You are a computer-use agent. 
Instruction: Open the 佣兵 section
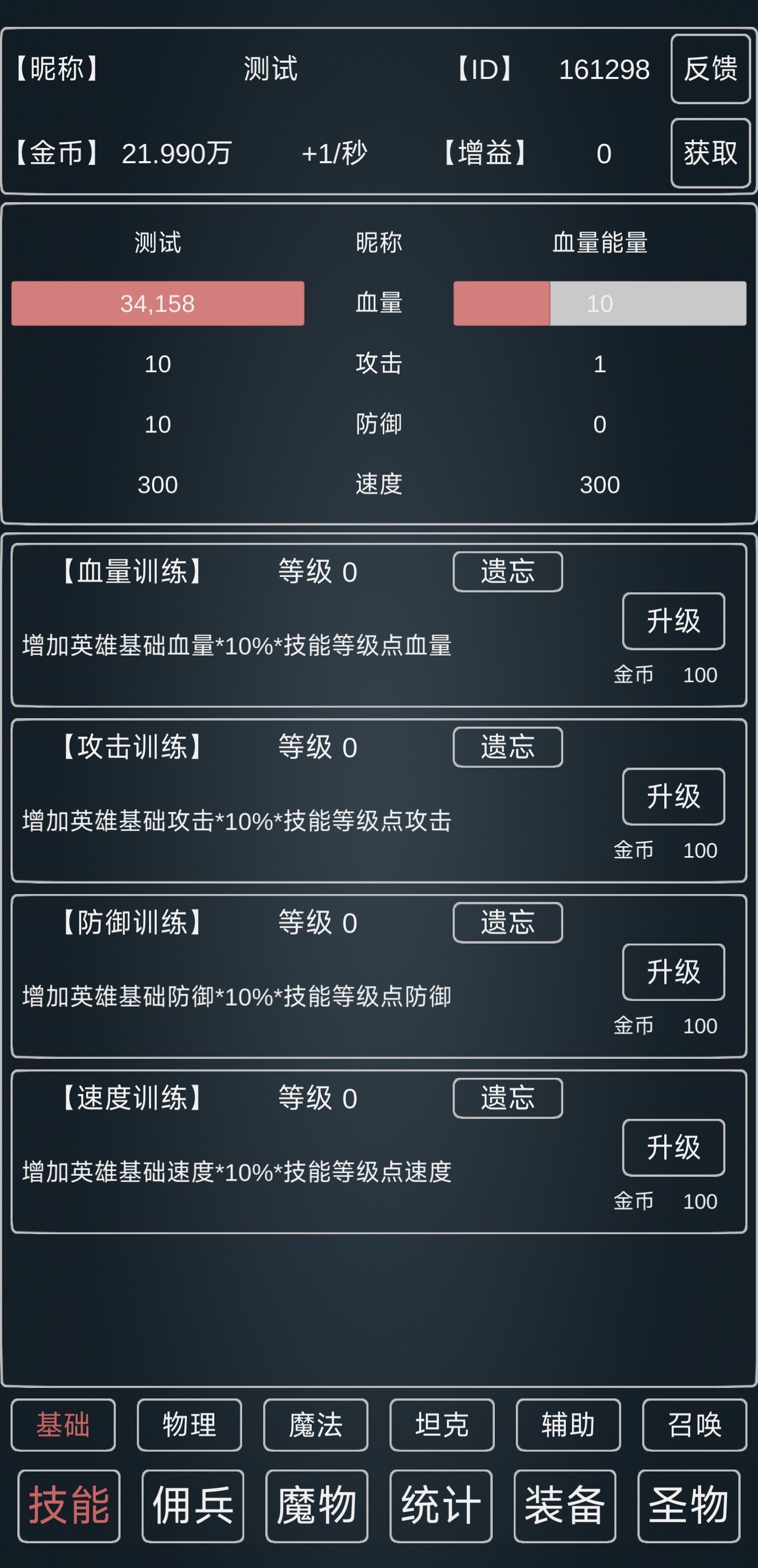193,1506
